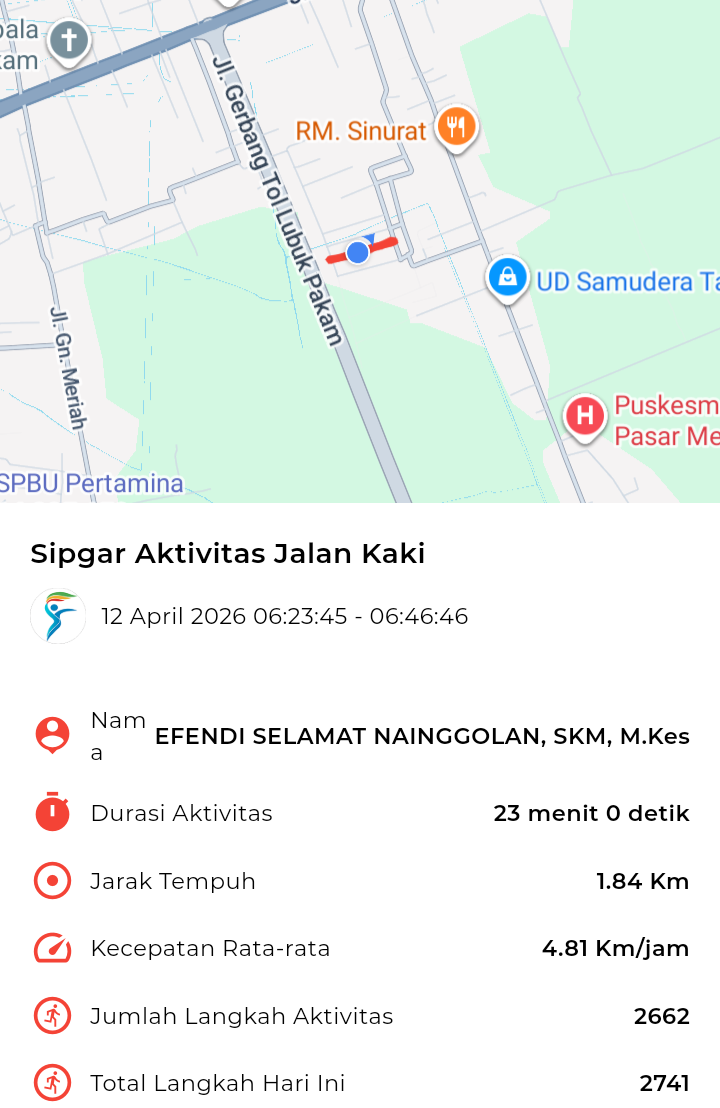The height and width of the screenshot is (1108, 720).
Task: Tap the church marker on the map
Action: [x=69, y=41]
